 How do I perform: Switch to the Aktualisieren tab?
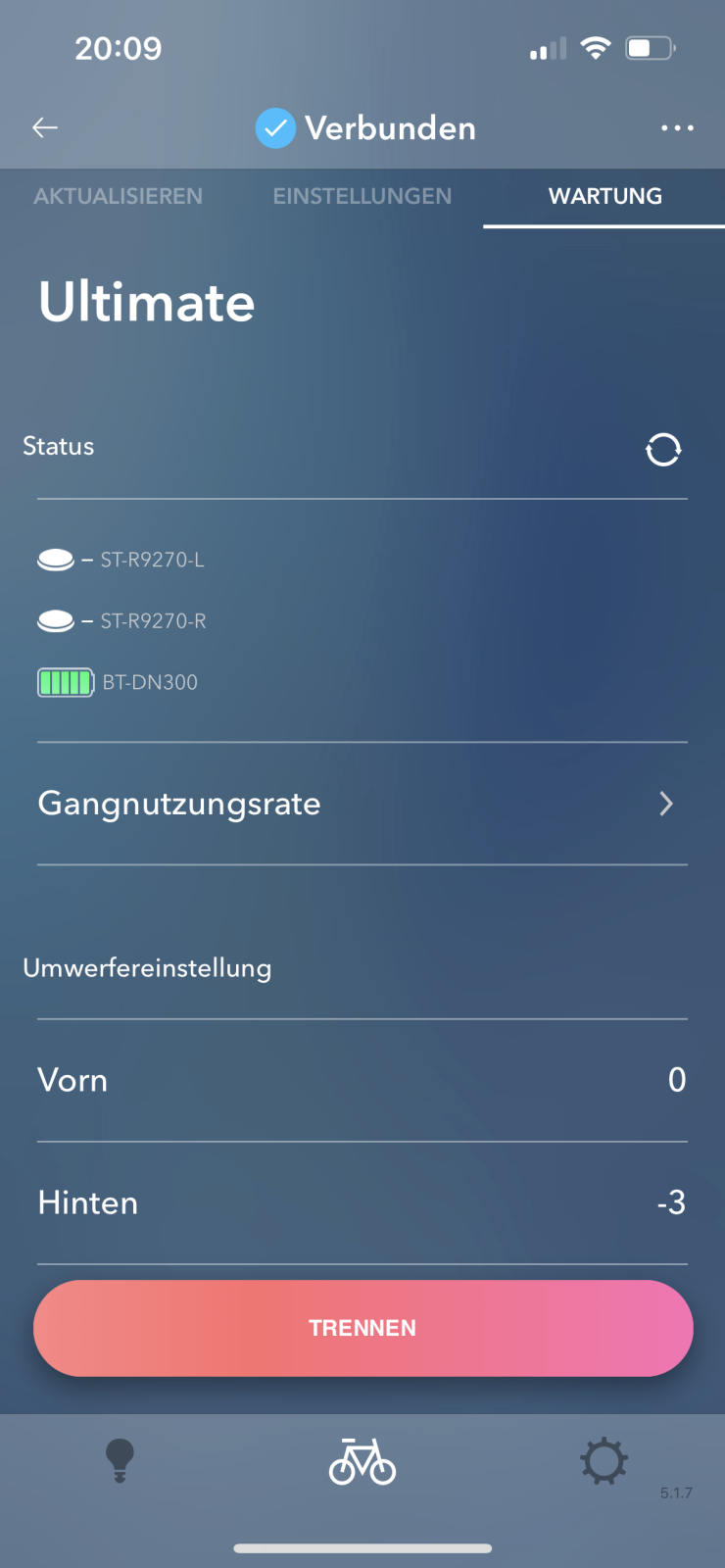(119, 196)
